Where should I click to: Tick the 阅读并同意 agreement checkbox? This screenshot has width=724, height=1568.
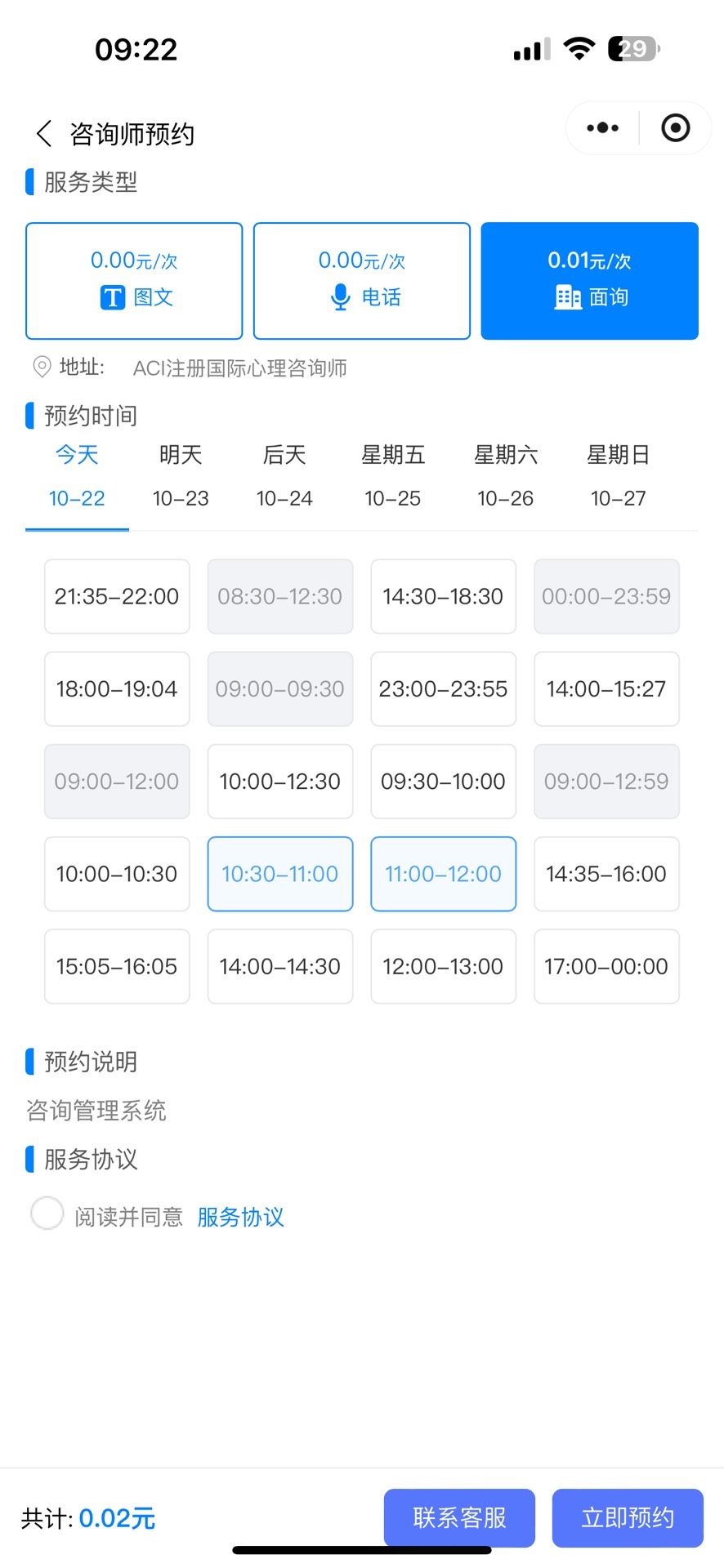(x=47, y=1214)
